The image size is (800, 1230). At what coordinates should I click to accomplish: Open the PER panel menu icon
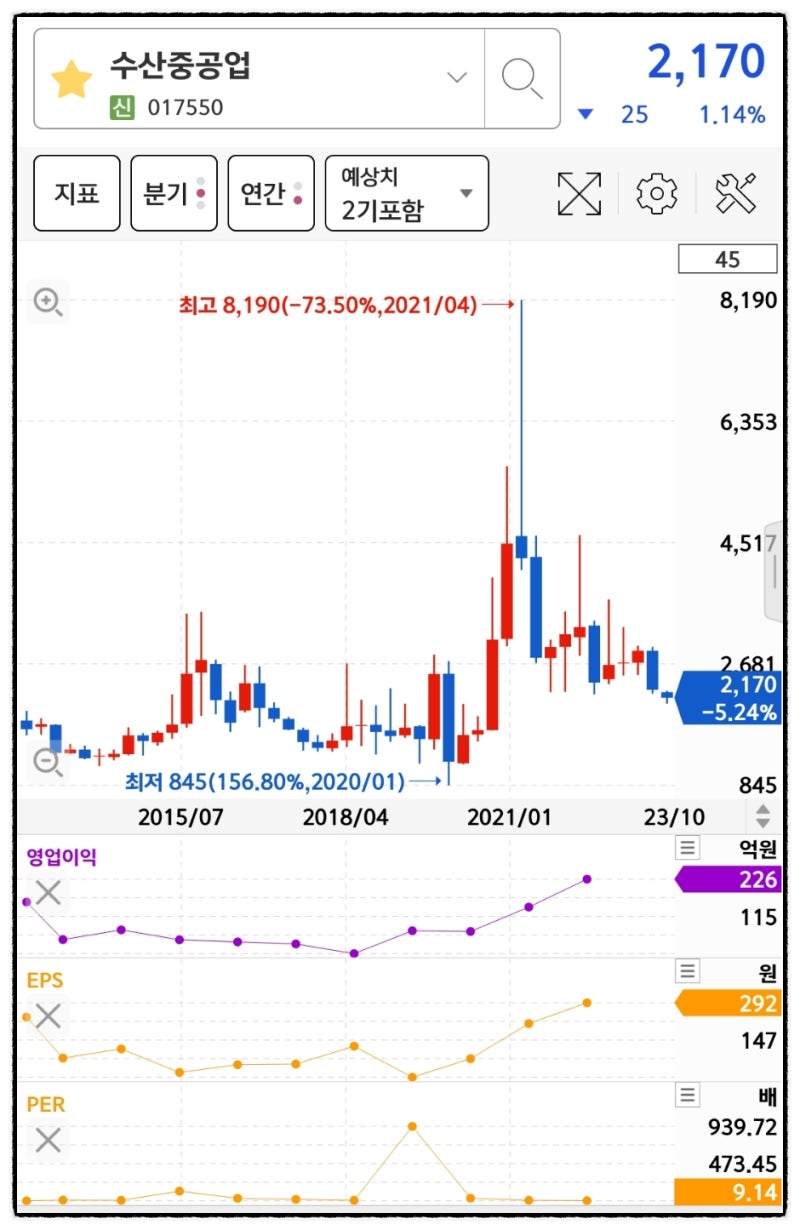tap(687, 1095)
